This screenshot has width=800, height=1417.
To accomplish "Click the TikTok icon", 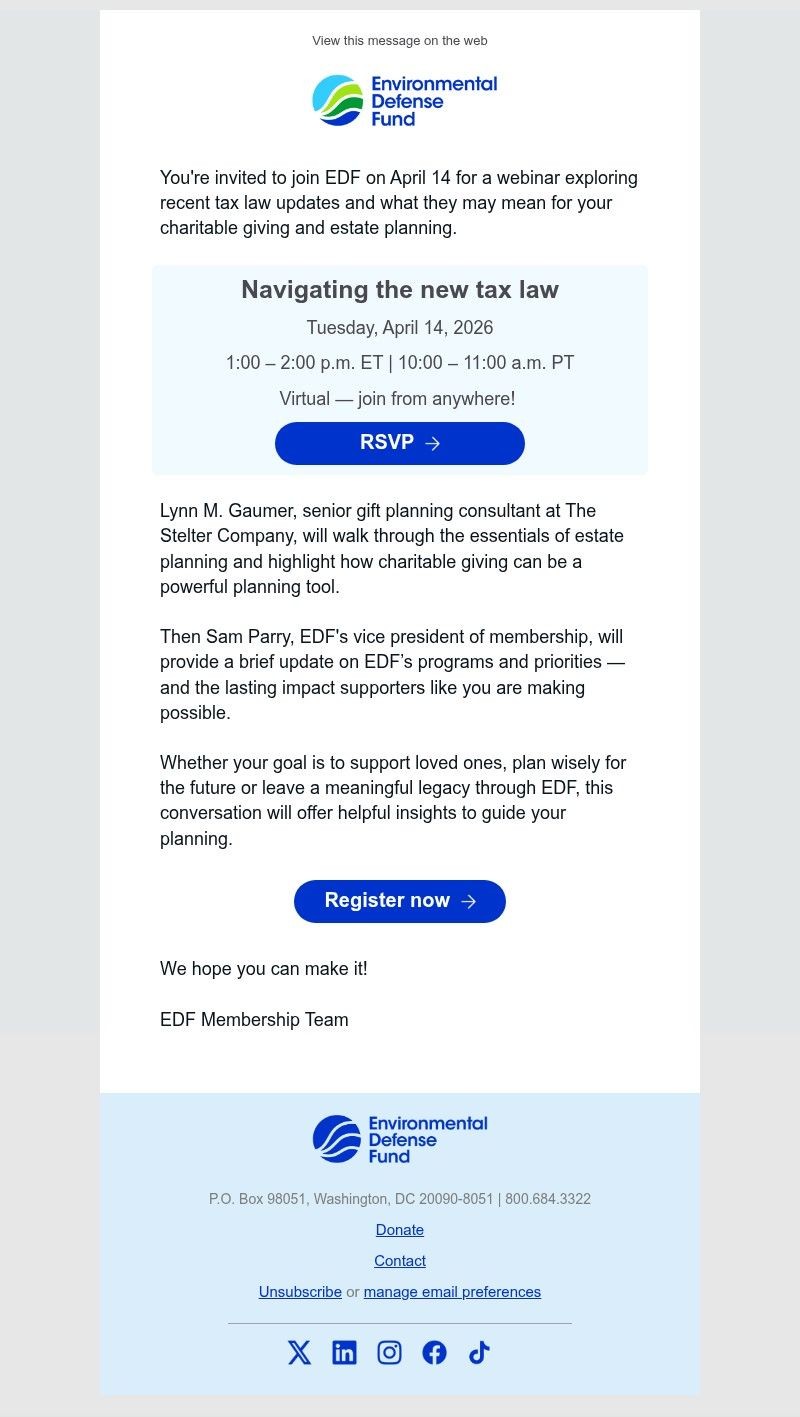I will tap(478, 1352).
